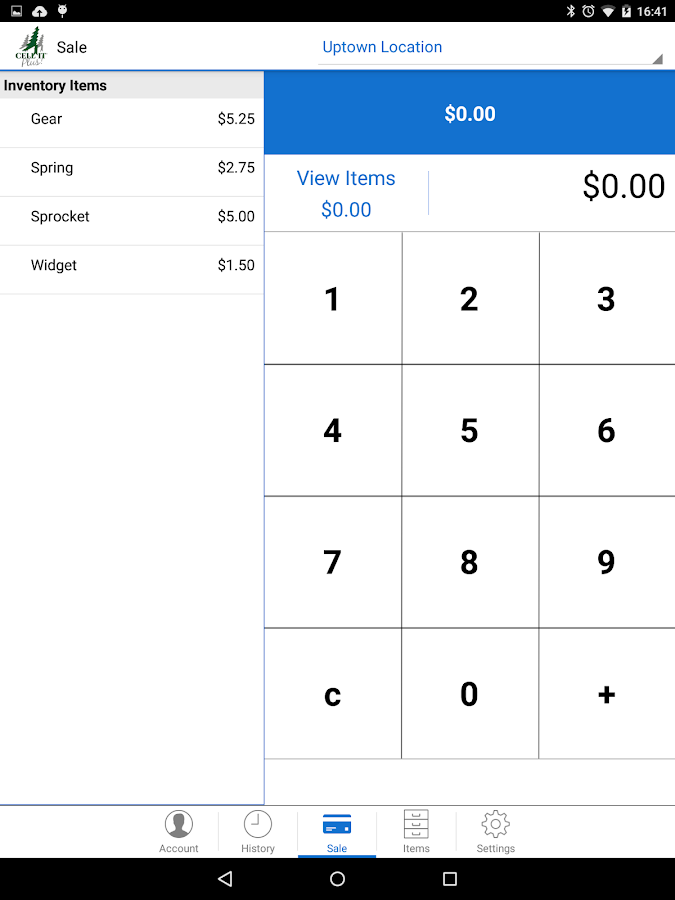Choose the Widget inventory item
Screen dimensions: 675x900
(132, 266)
